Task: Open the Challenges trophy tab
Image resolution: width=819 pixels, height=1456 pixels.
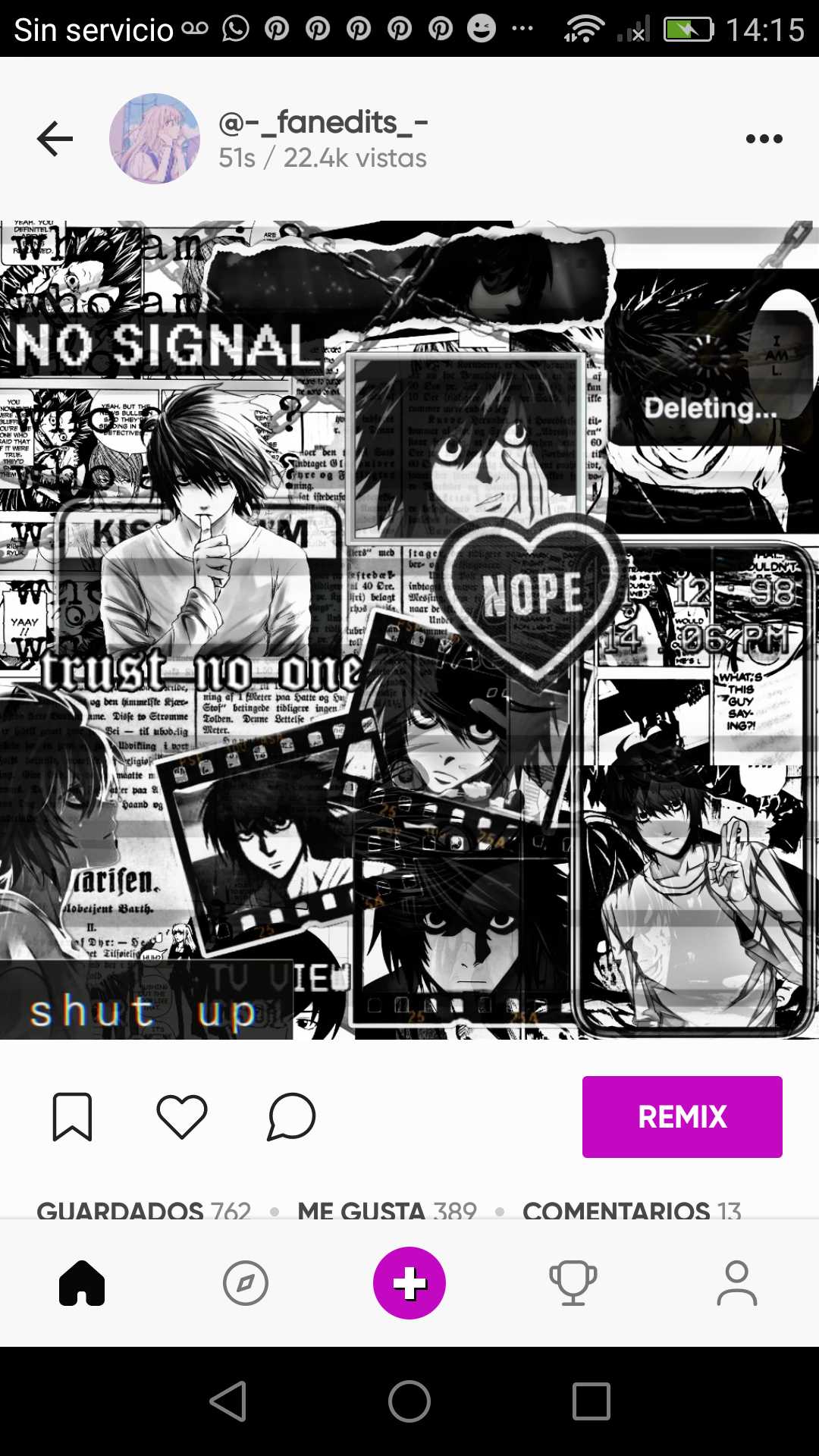Action: click(573, 1283)
